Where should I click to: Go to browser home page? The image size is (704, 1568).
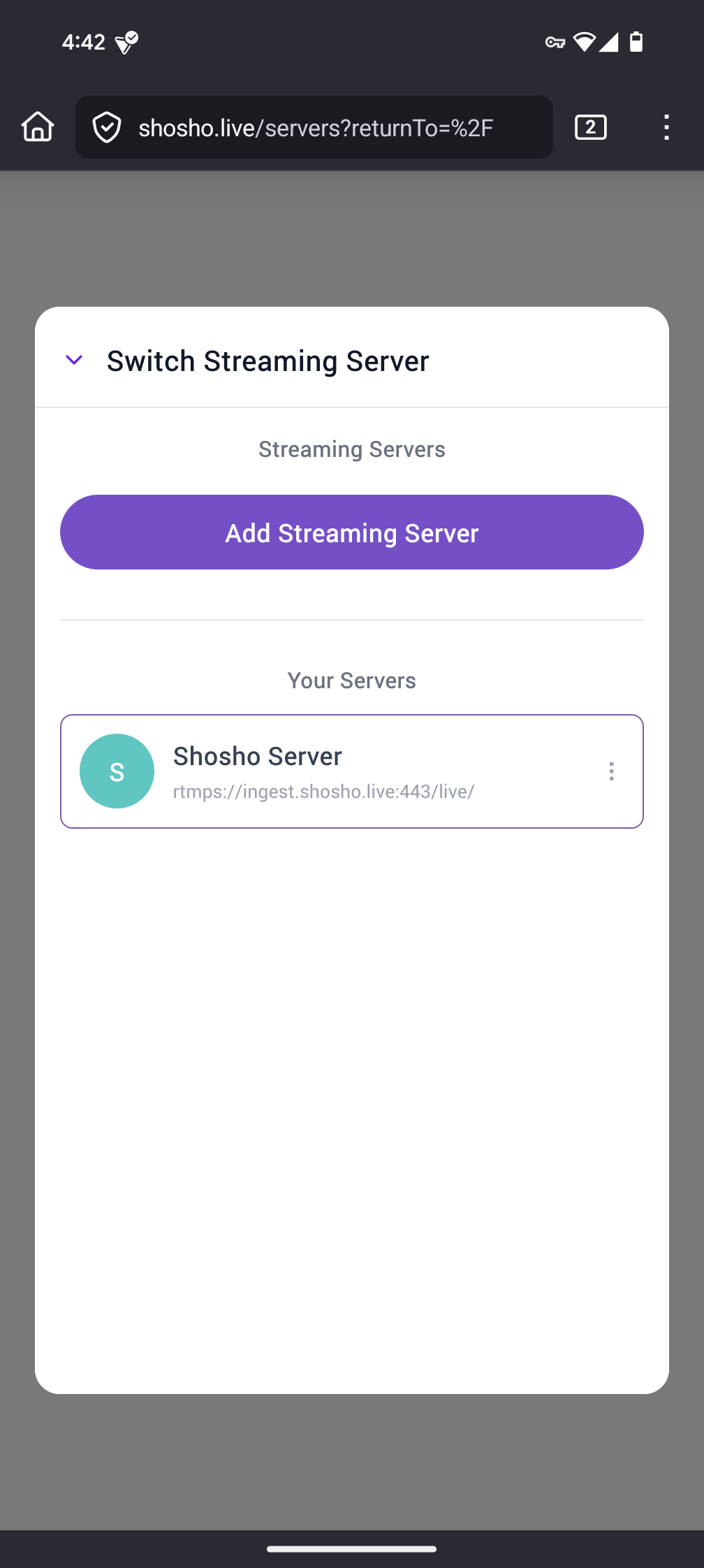coord(38,127)
